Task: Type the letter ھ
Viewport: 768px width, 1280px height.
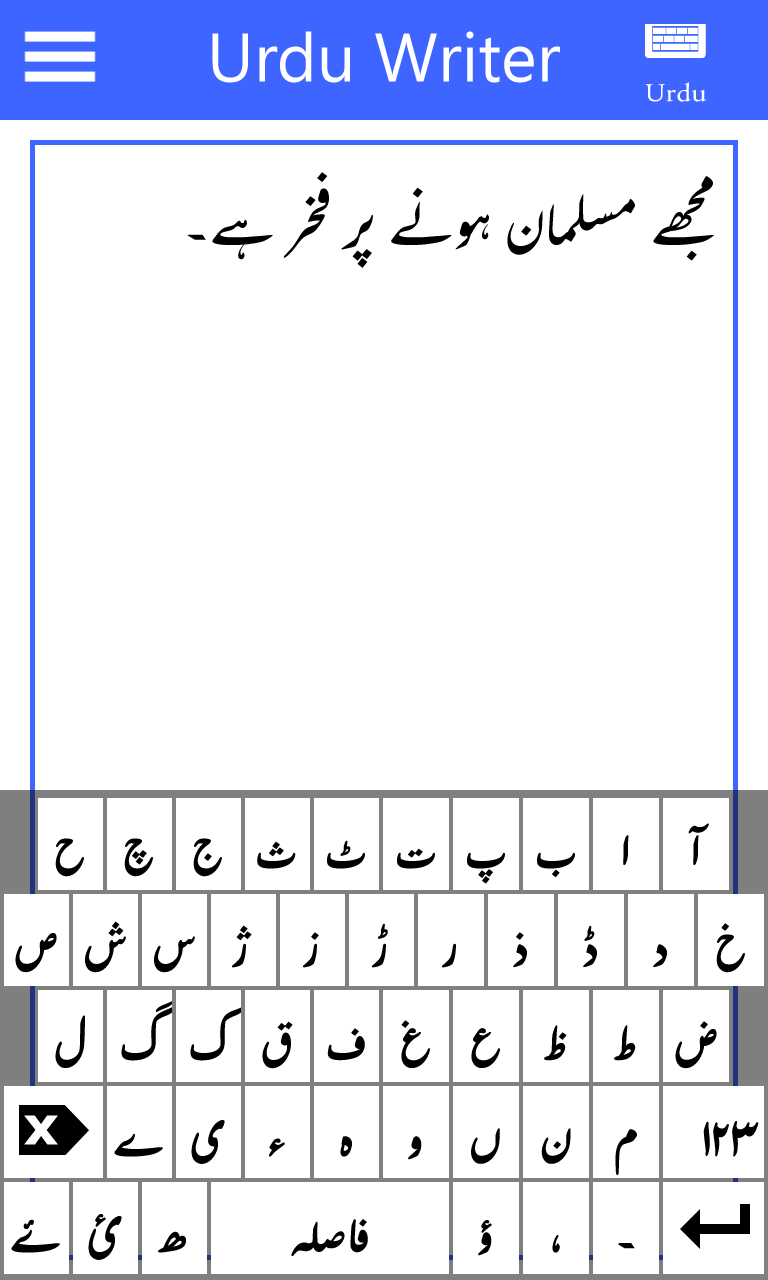Action: coord(175,1228)
